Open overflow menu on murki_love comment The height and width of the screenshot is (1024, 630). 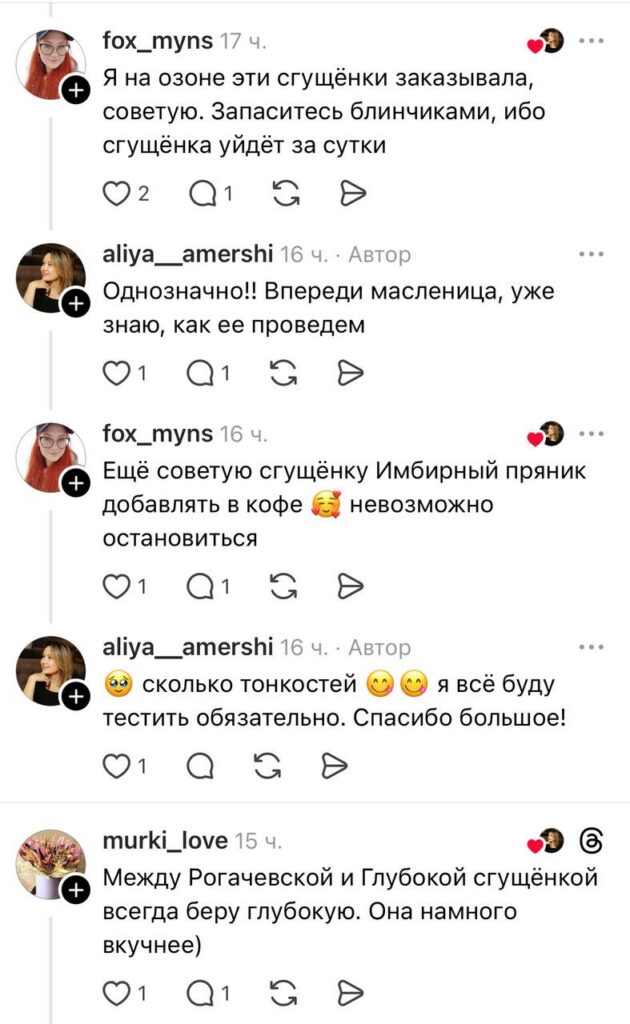(x=592, y=841)
